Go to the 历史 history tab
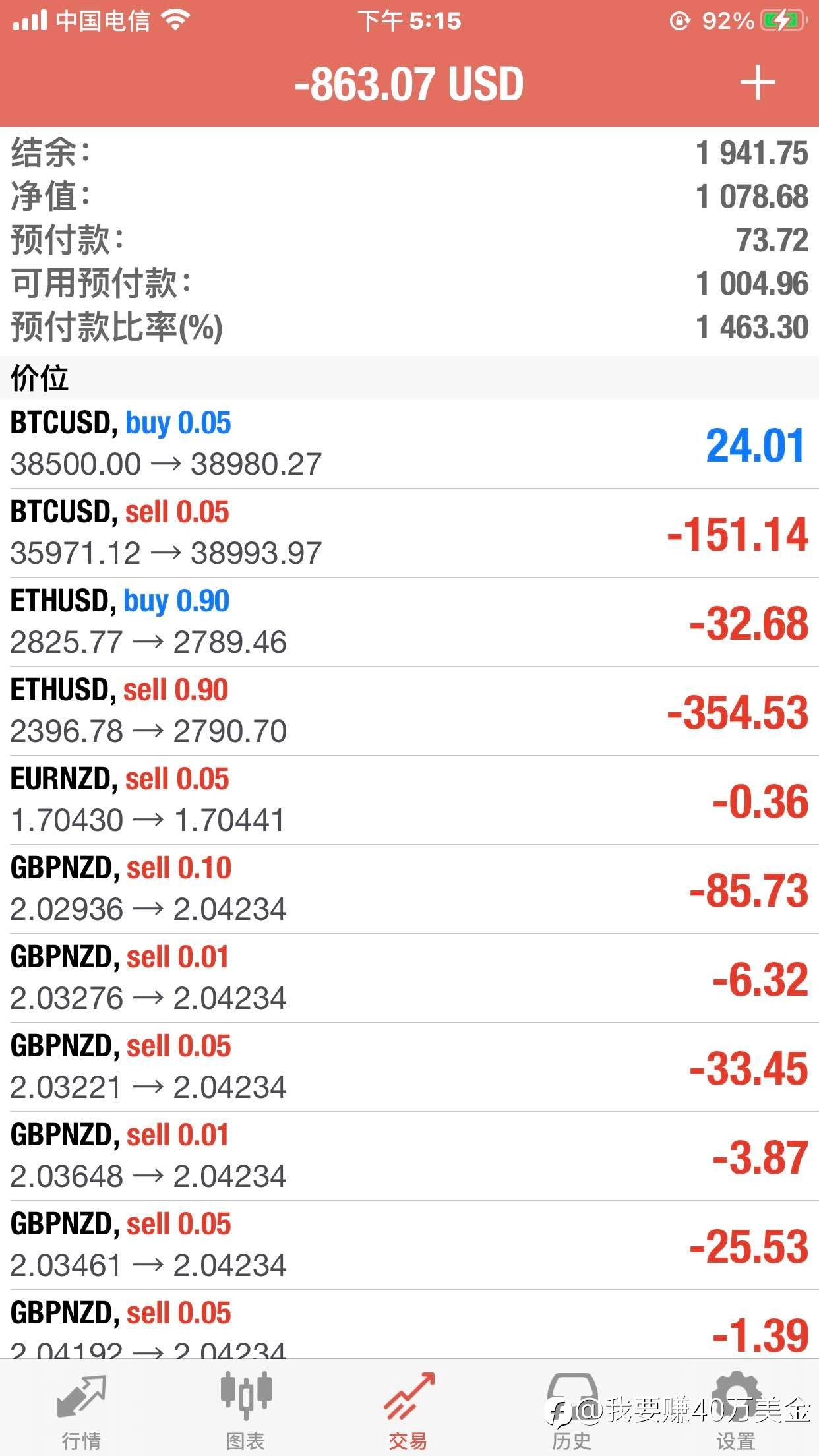 coord(572,1409)
